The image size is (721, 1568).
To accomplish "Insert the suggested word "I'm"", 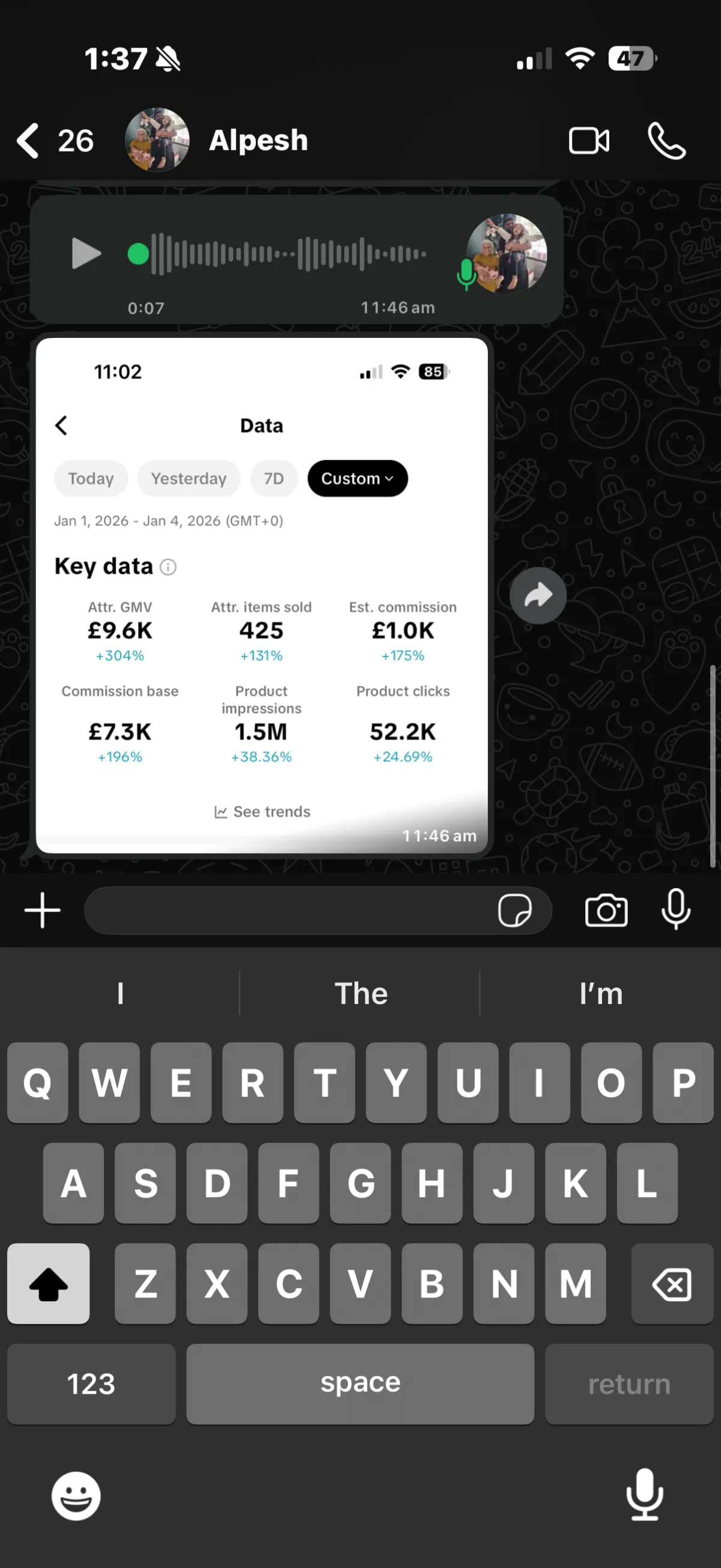I will 600,993.
